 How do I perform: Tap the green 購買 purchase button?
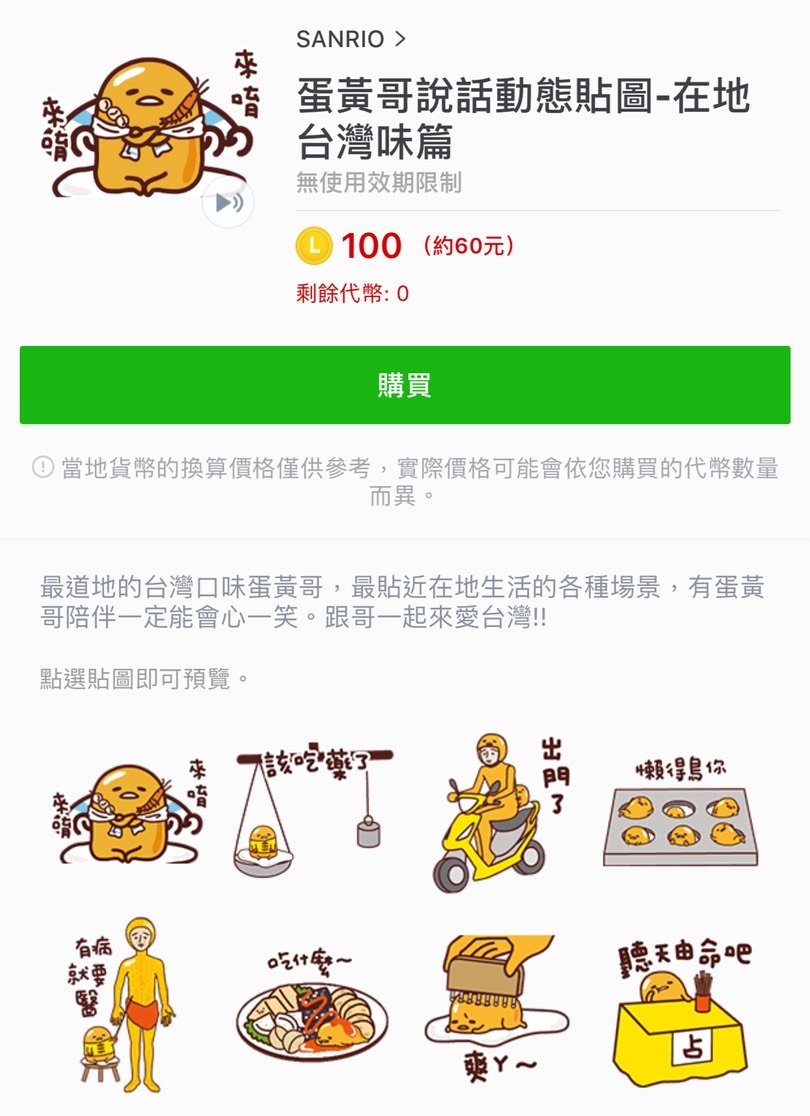(x=404, y=385)
